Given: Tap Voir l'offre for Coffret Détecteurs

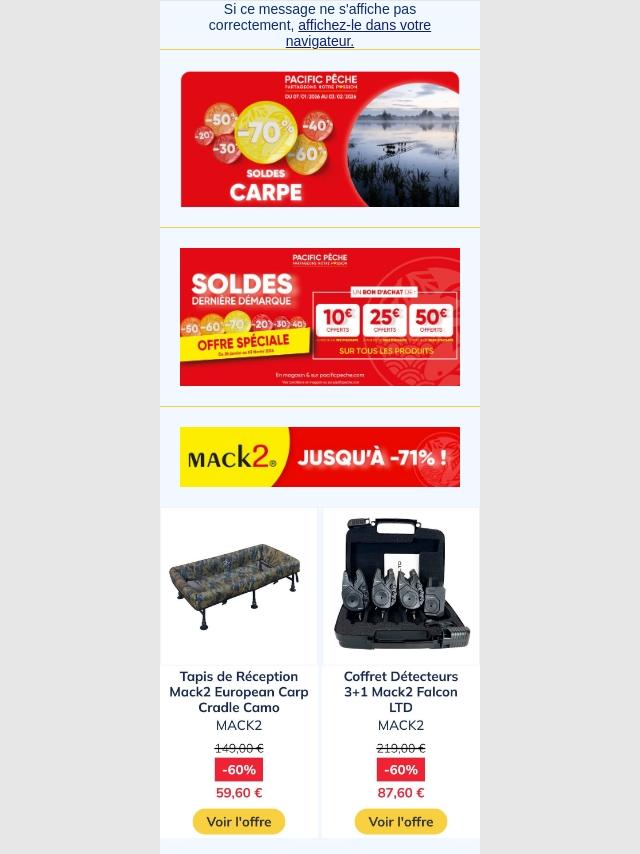Looking at the screenshot, I should point(401,822).
